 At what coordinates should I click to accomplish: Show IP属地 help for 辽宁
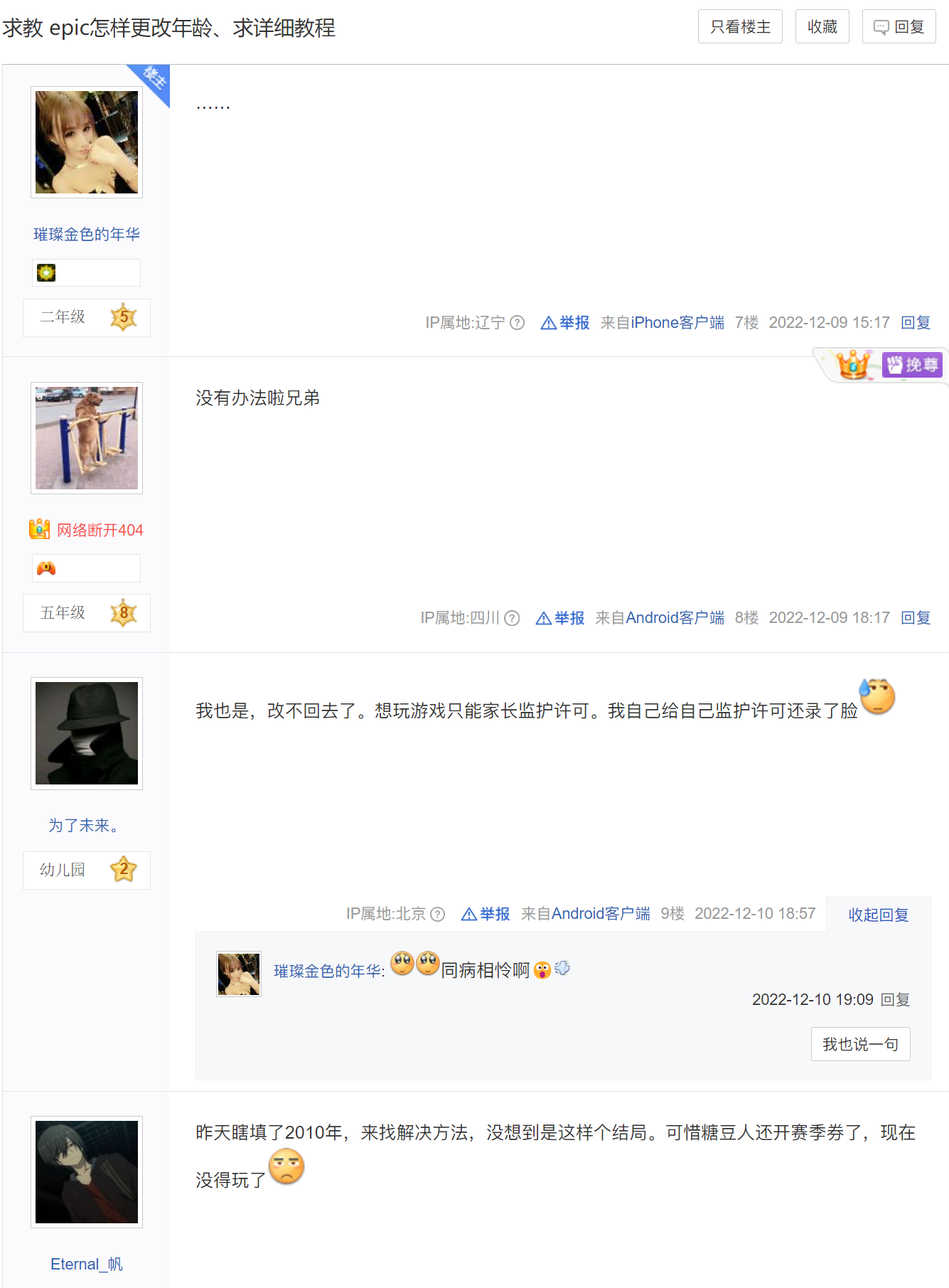click(x=518, y=323)
